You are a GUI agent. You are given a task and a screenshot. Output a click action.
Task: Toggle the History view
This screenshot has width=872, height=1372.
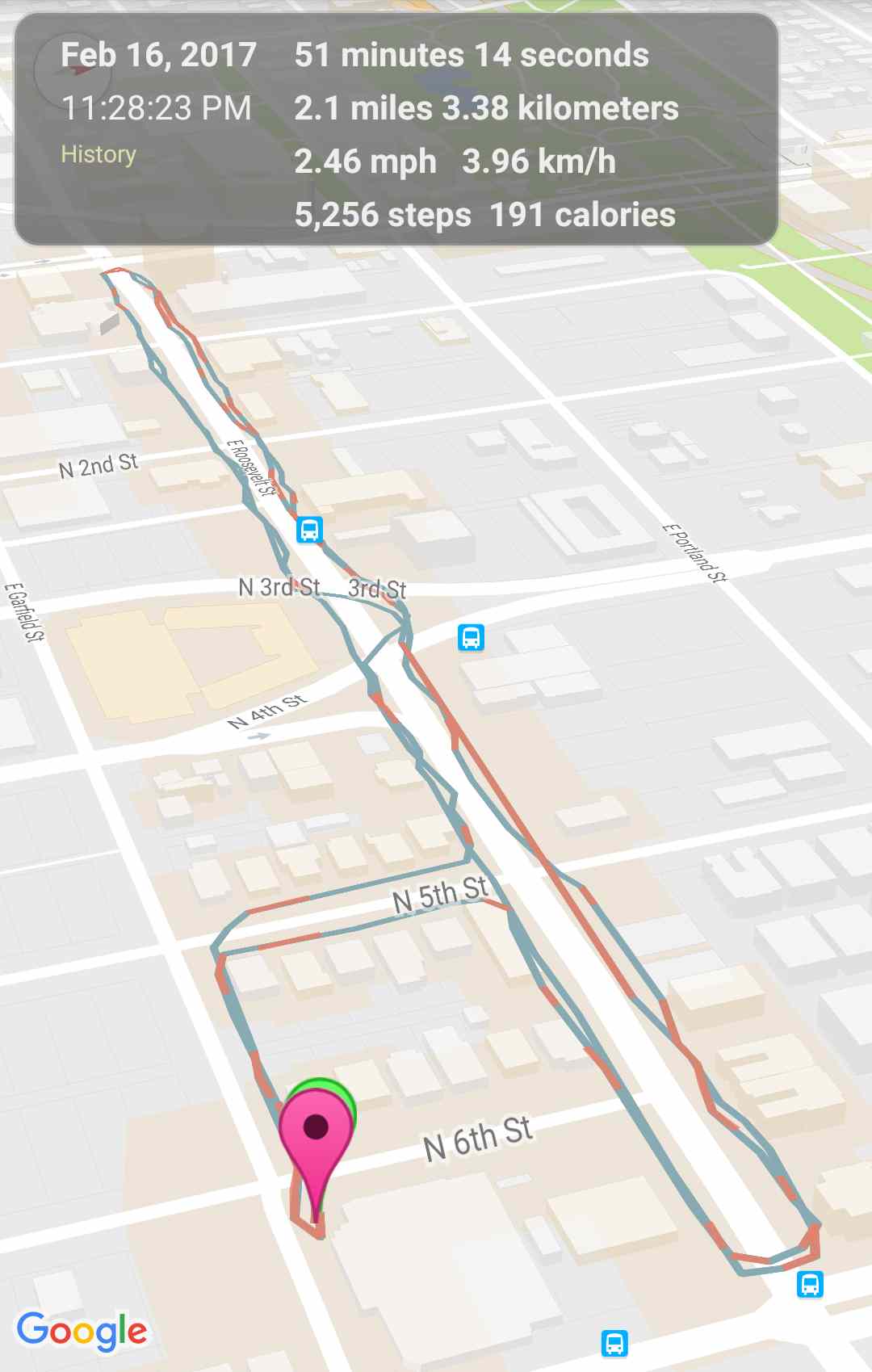pyautogui.click(x=99, y=153)
